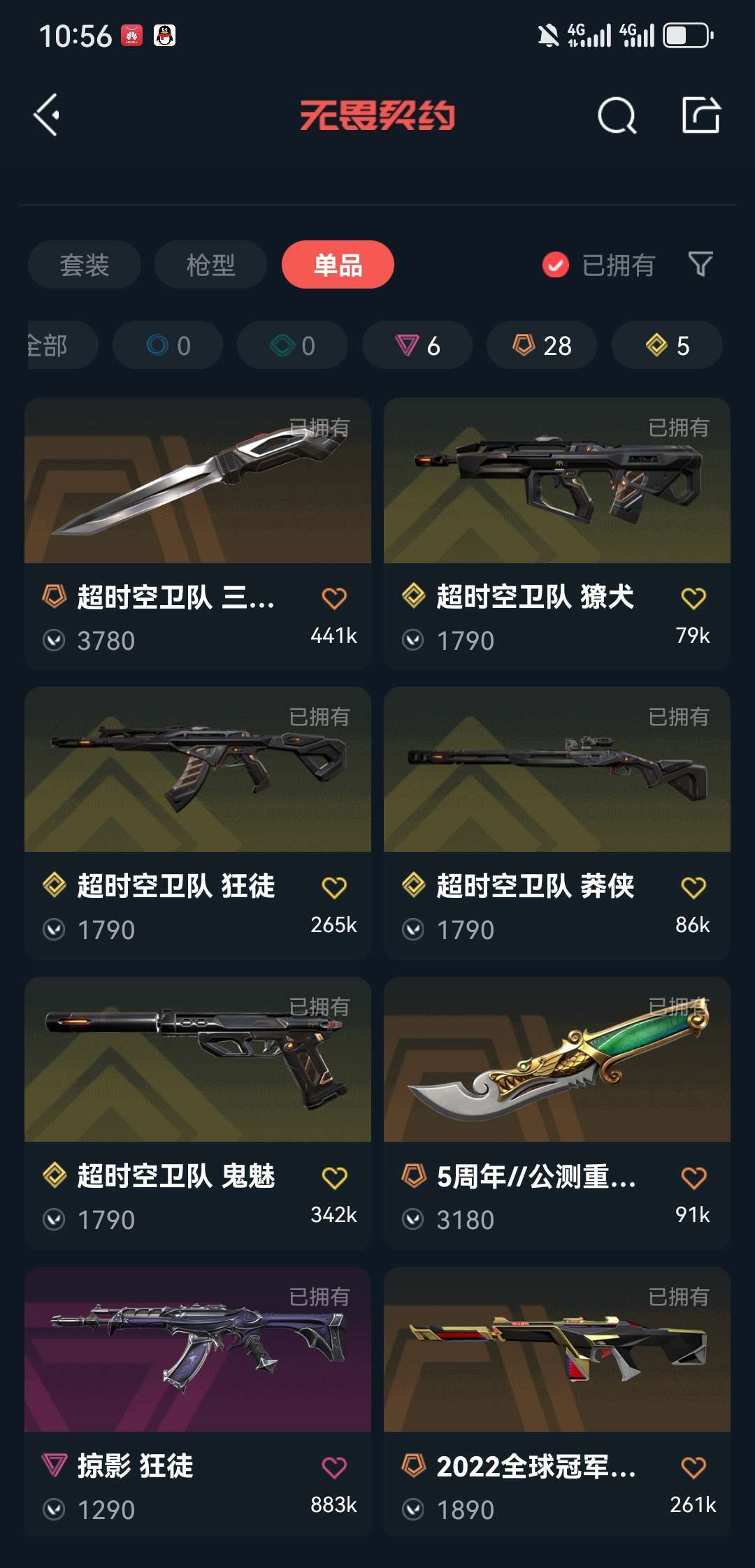755x1568 pixels.
Task: Select the gold rarity filter showing 5
Action: [x=666, y=344]
